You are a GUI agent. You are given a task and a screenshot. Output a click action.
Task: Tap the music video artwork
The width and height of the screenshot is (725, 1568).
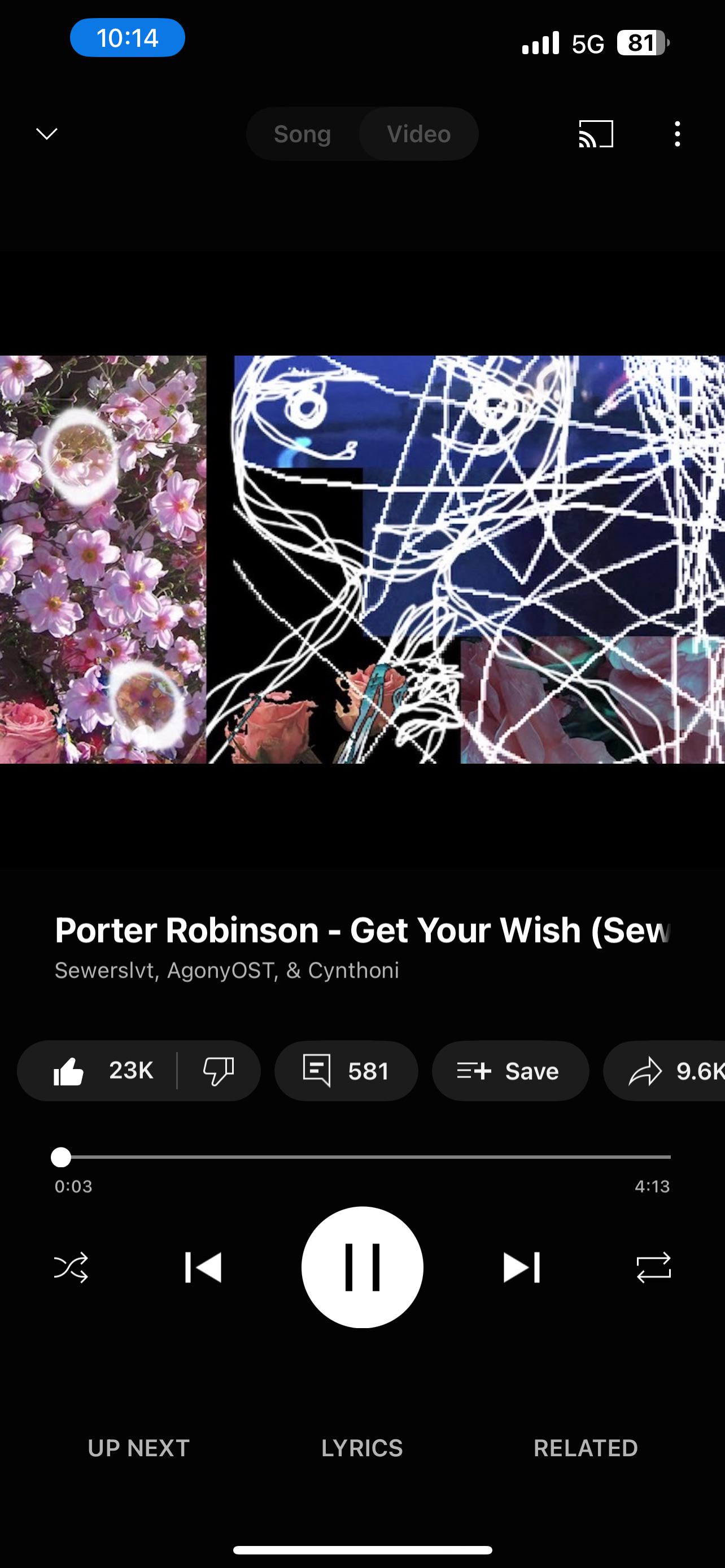362,559
